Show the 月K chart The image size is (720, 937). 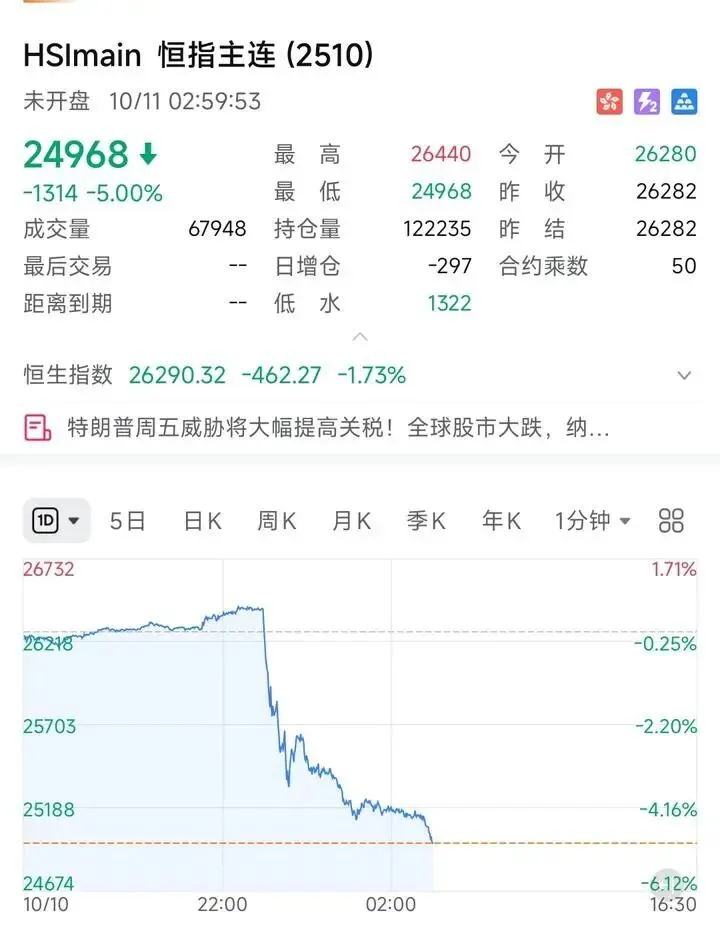(x=351, y=521)
